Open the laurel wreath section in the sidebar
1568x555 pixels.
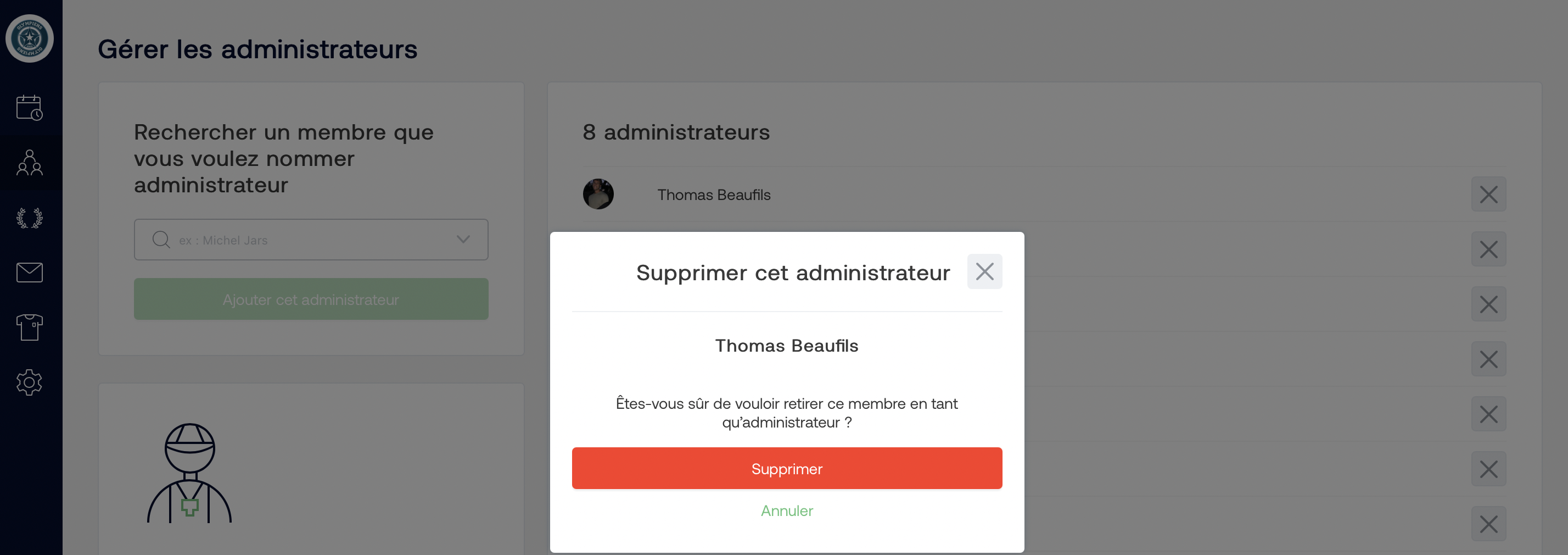tap(29, 218)
